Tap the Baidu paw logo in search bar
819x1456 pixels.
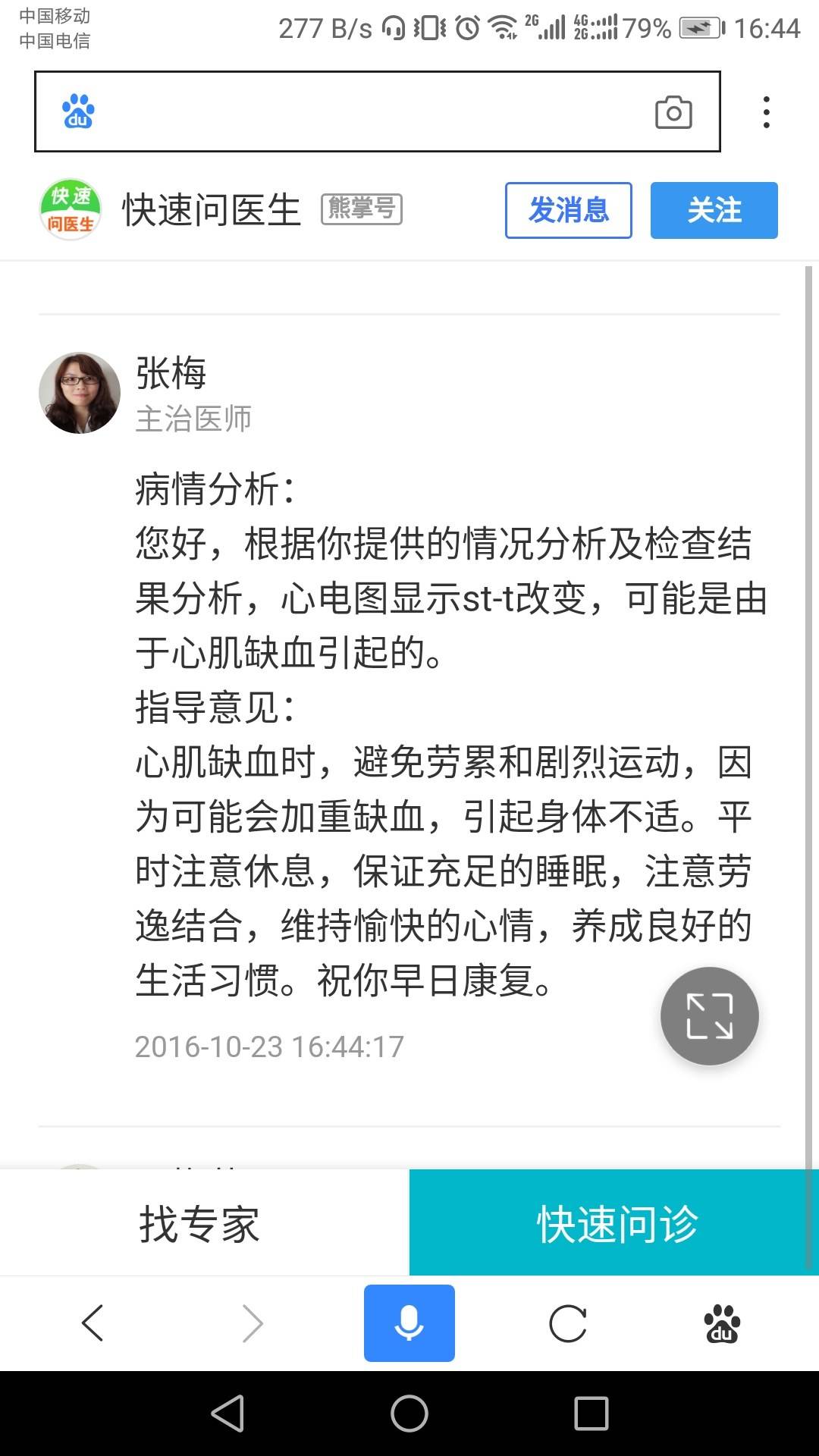[x=76, y=112]
